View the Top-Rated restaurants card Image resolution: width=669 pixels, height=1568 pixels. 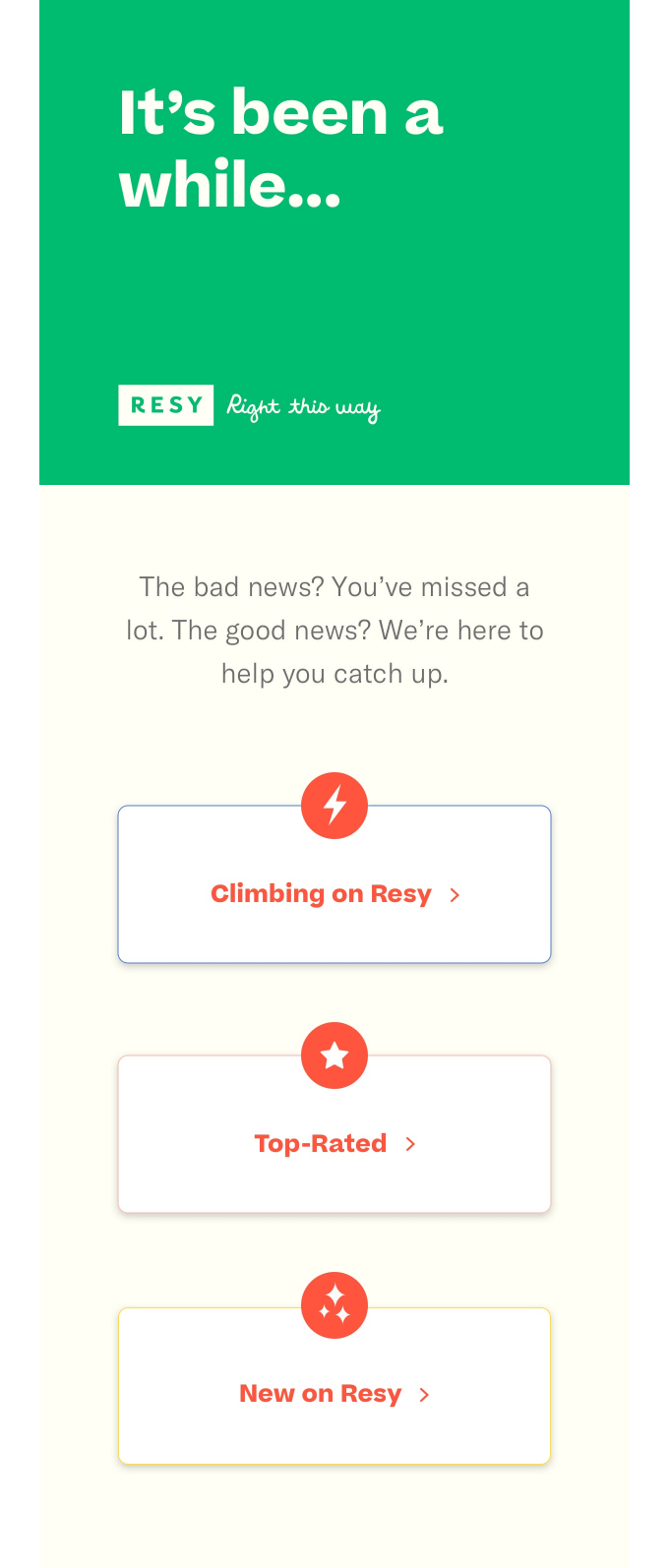click(334, 1143)
